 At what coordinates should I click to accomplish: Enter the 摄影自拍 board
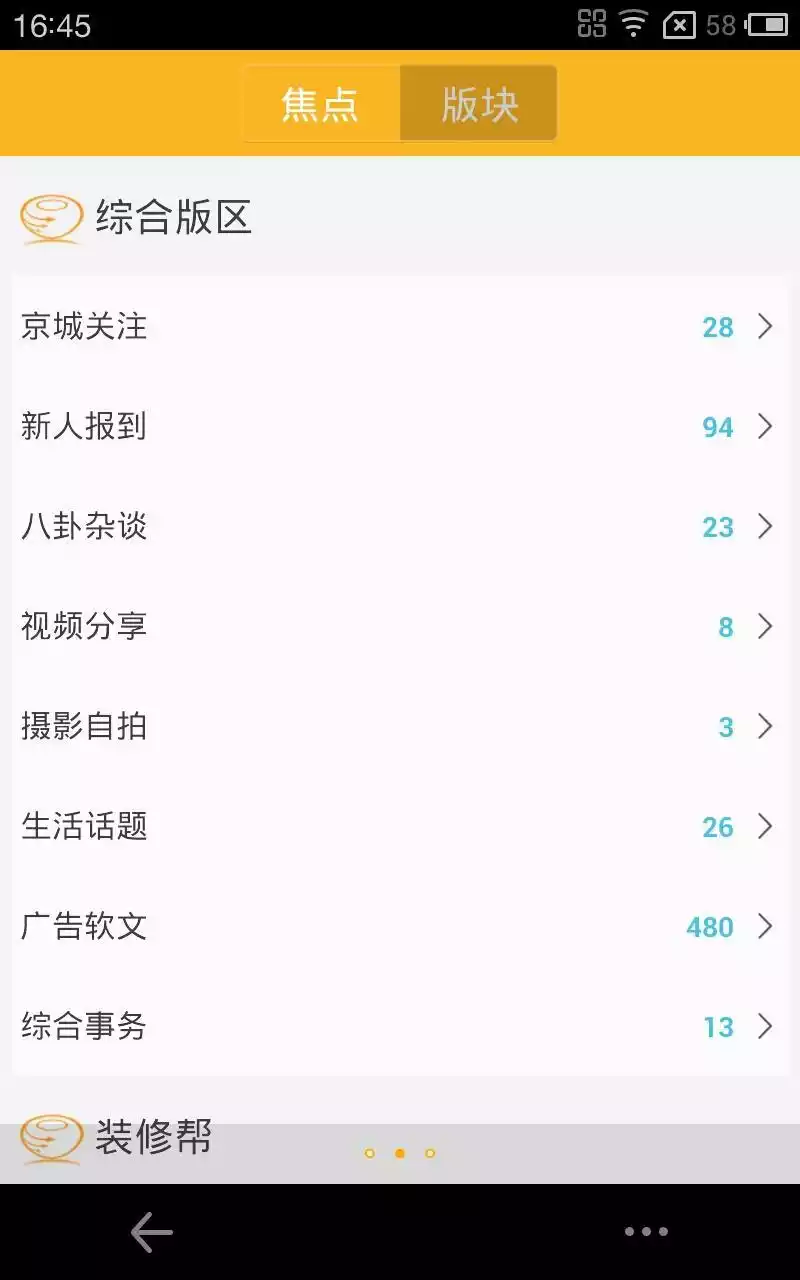tap(400, 727)
